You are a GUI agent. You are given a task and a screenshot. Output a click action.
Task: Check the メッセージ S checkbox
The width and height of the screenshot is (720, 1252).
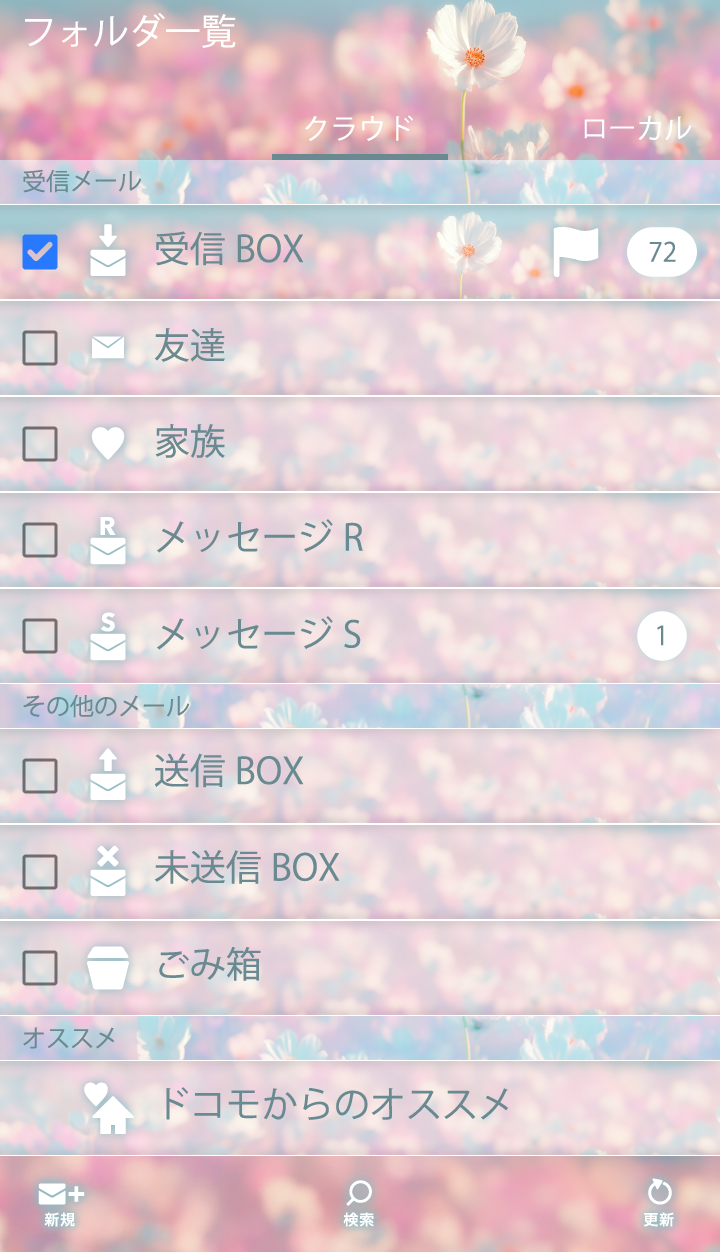pos(40,636)
